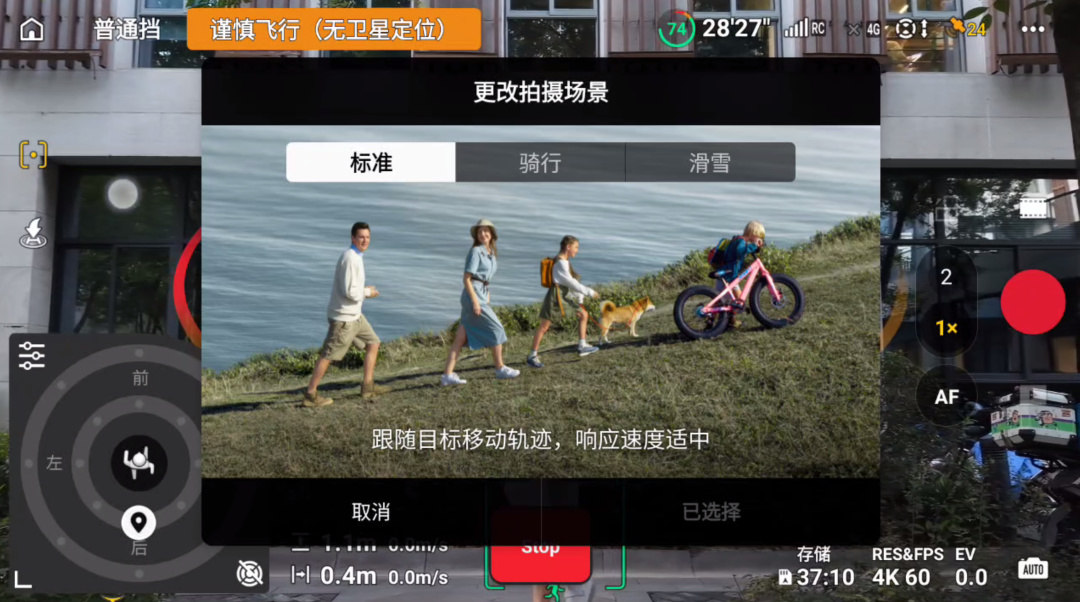
Task: Tap the location marker on the map dial
Action: tap(138, 521)
